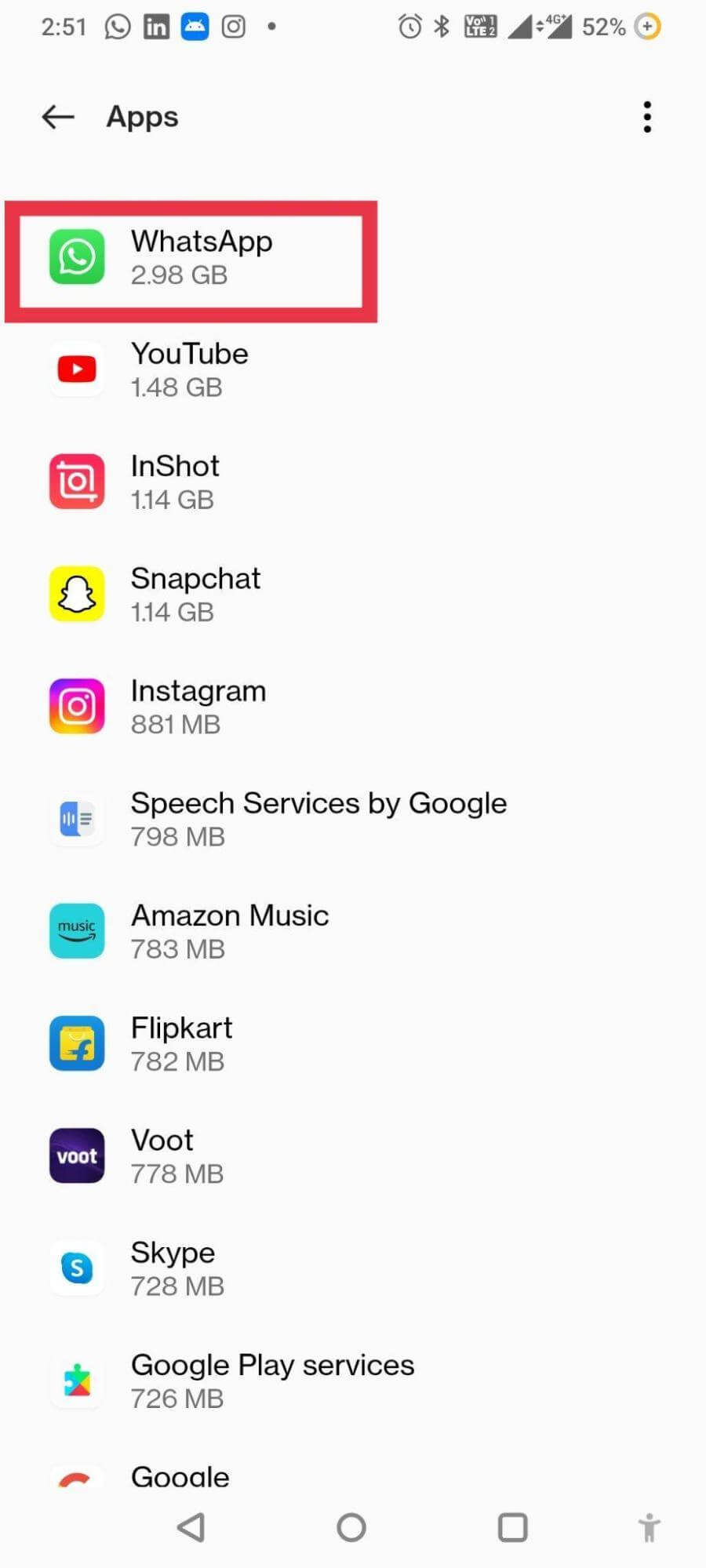
Task: Open the three-dot overflow menu
Action: click(x=647, y=116)
